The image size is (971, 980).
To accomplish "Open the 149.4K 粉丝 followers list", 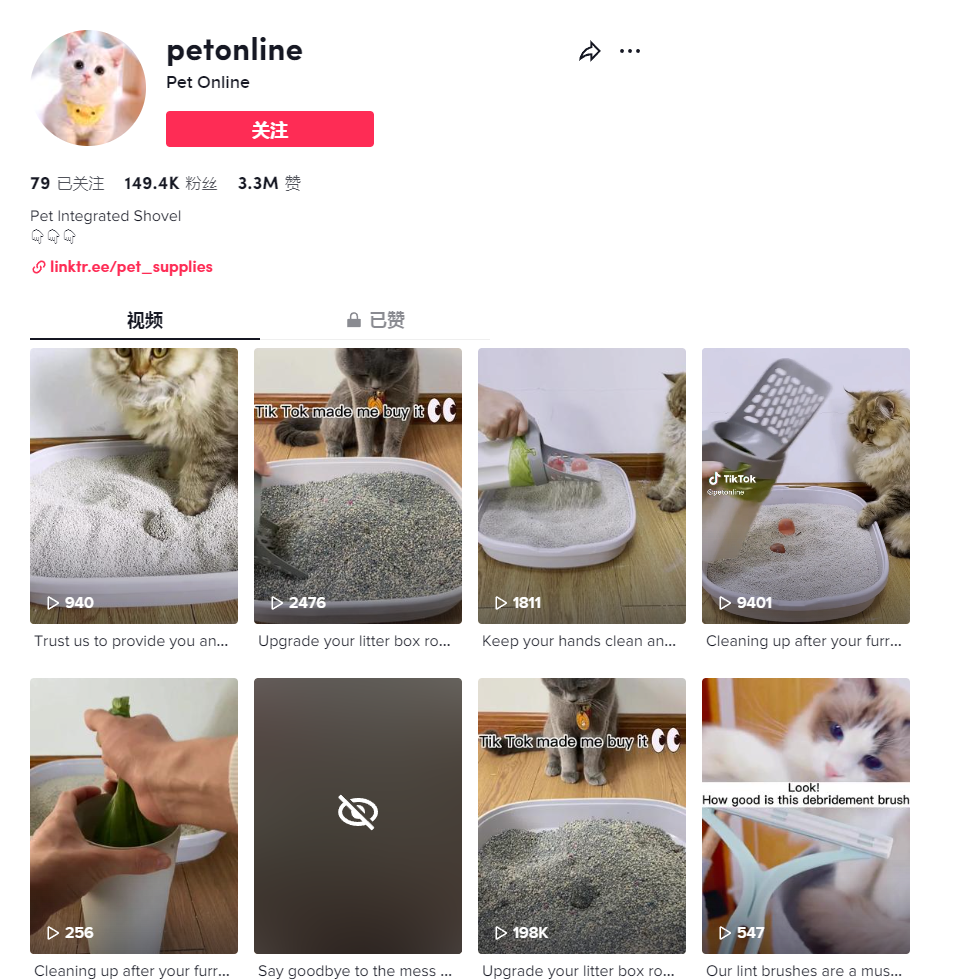I will tap(170, 183).
